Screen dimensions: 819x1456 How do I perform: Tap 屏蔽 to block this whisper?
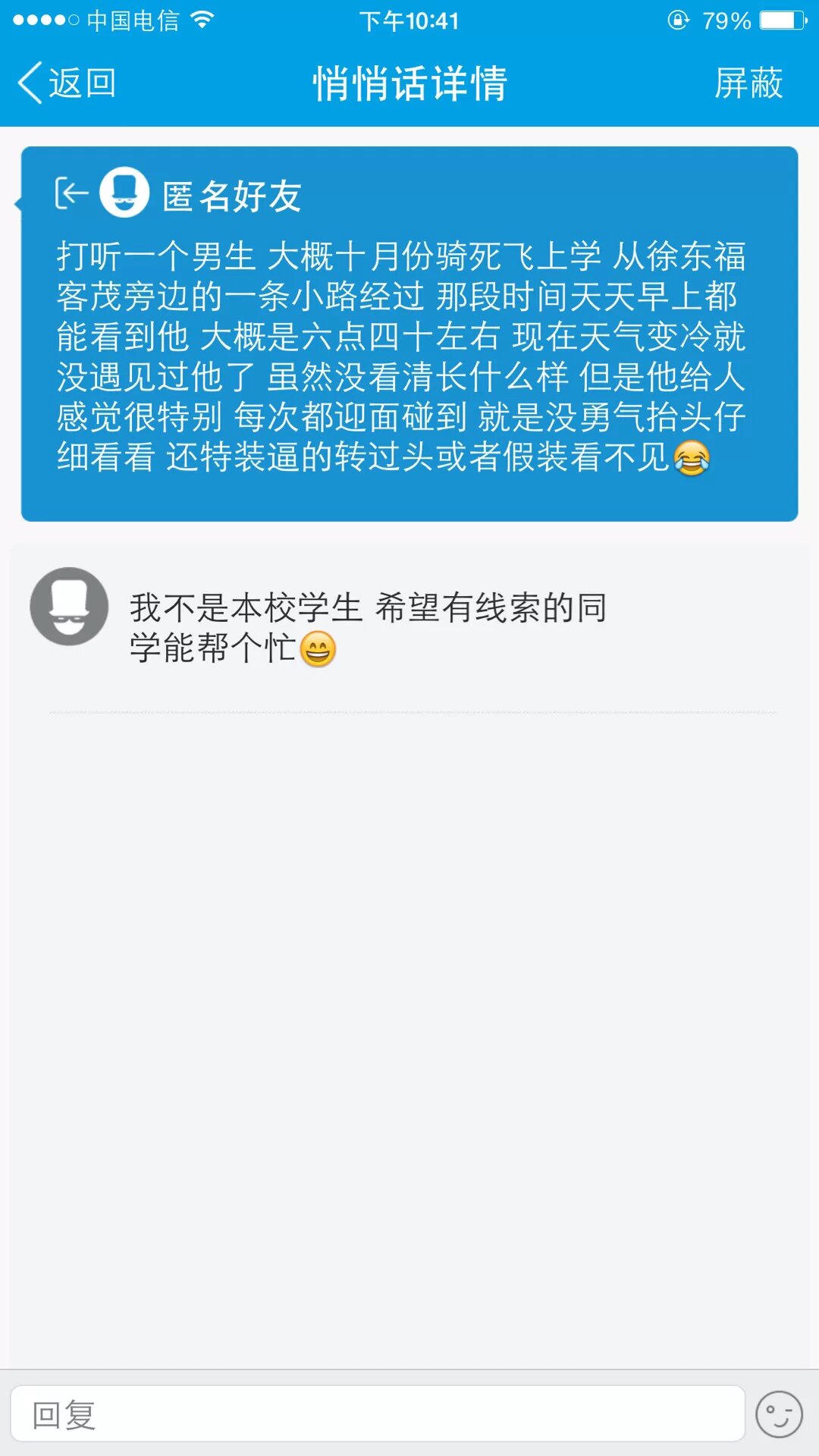[748, 83]
